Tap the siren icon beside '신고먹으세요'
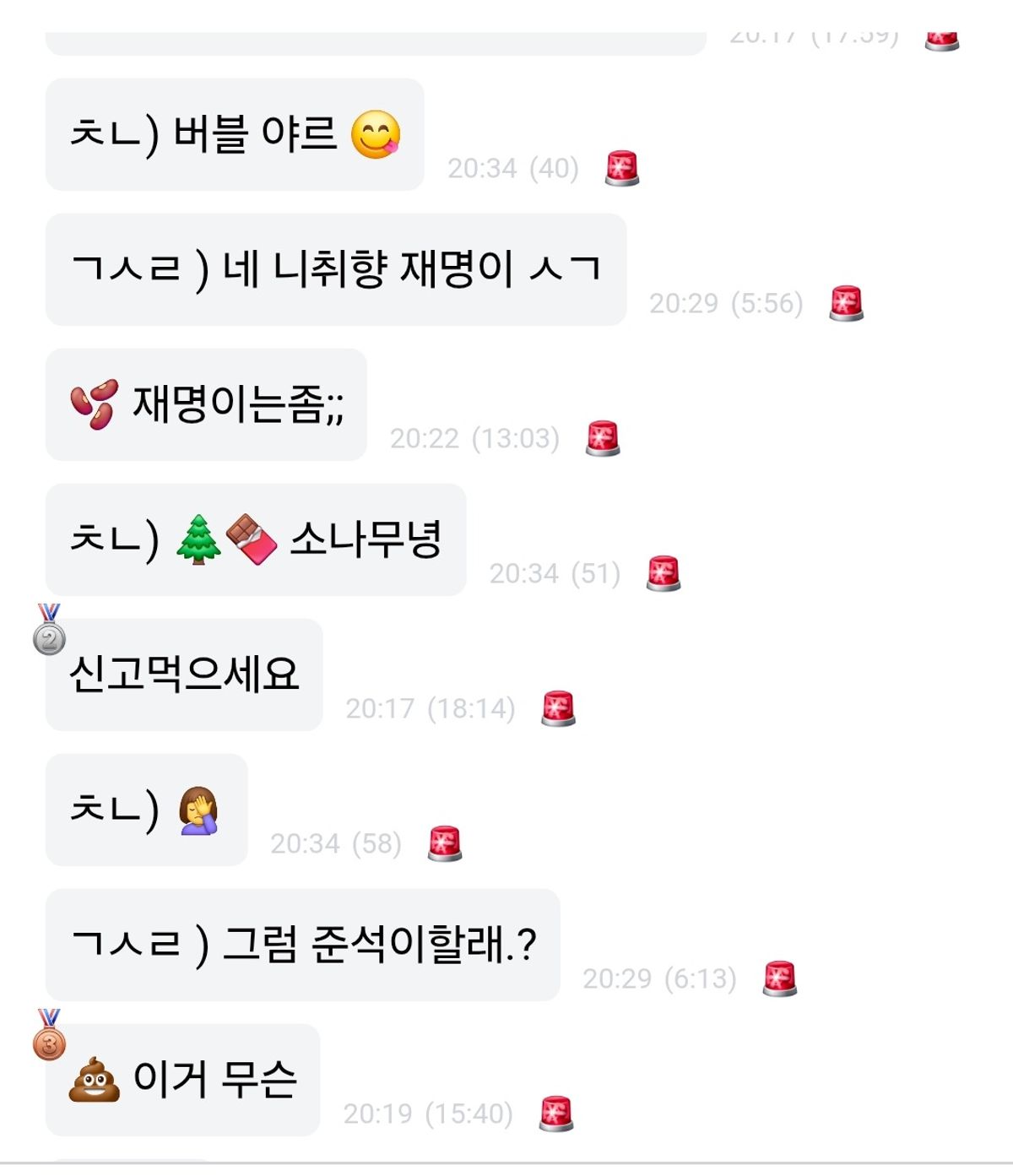The height and width of the screenshot is (1176, 1013). click(558, 708)
